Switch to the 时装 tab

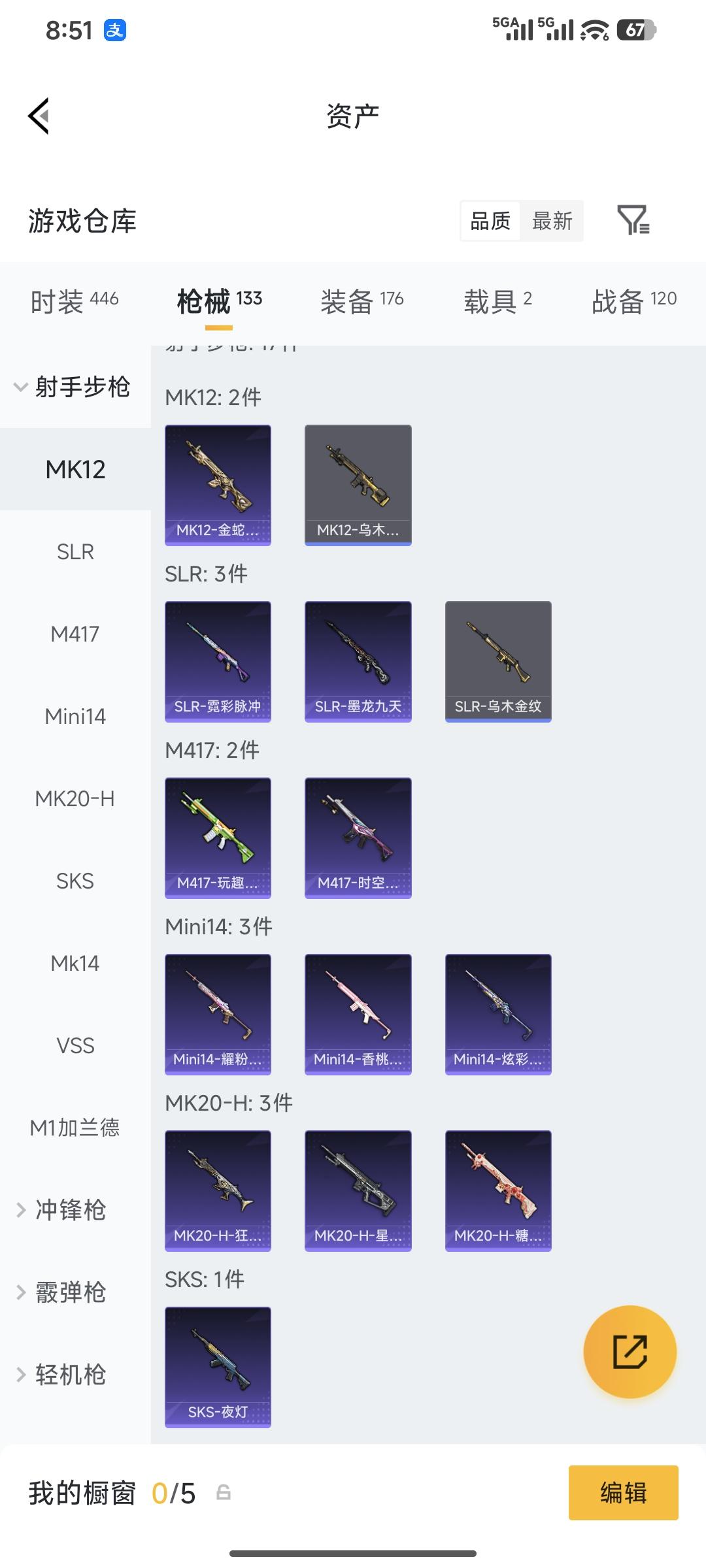[x=75, y=301]
